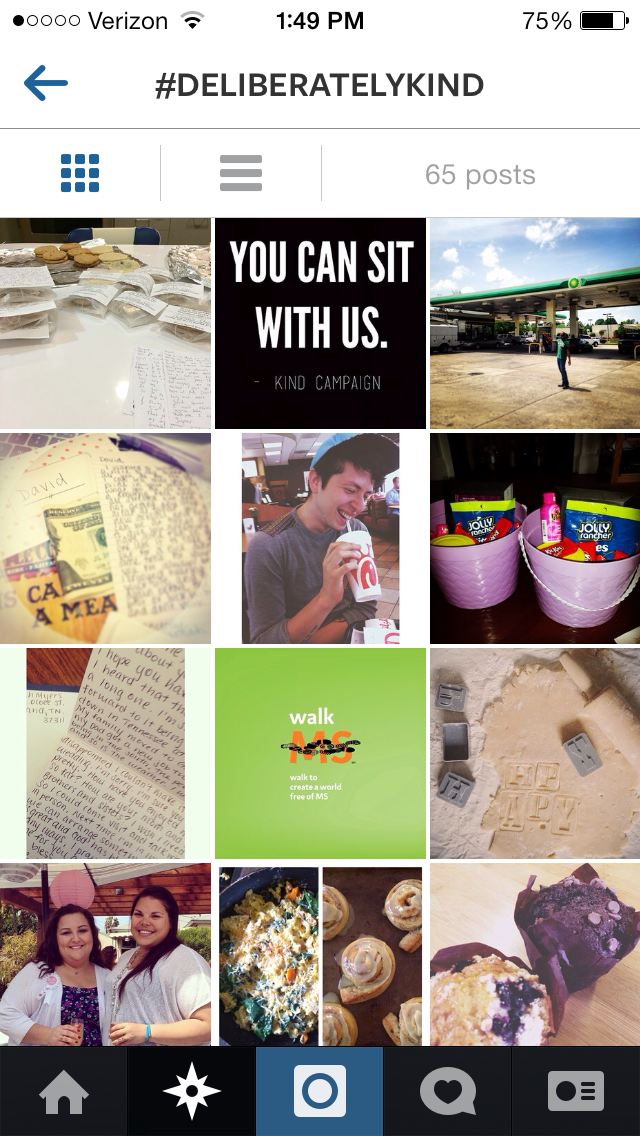View the David note with dollar bill
This screenshot has width=640, height=1136.
pyautogui.click(x=105, y=538)
